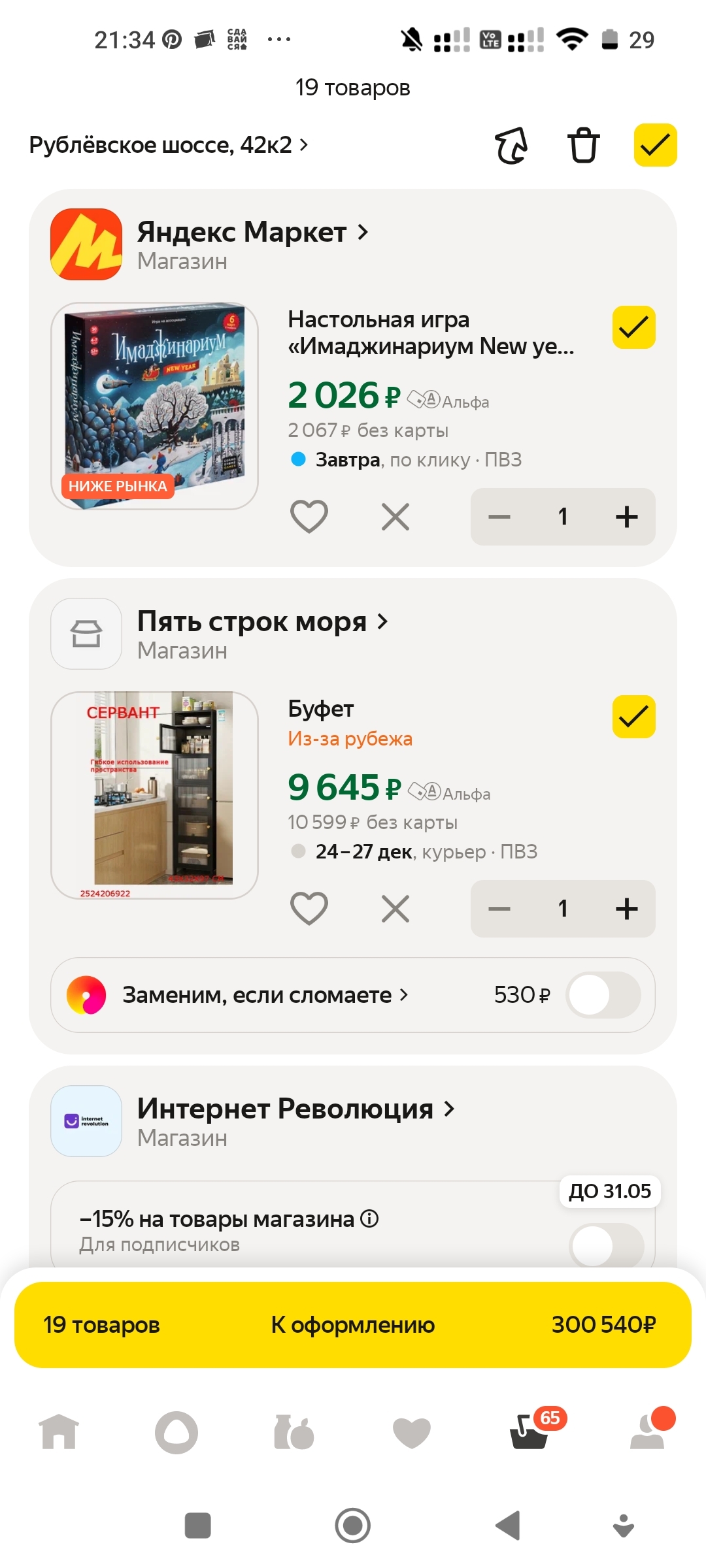This screenshot has width=706, height=1568.
Task: Change delivery address Рублёвское шоссе, 42к2
Action: [x=168, y=145]
